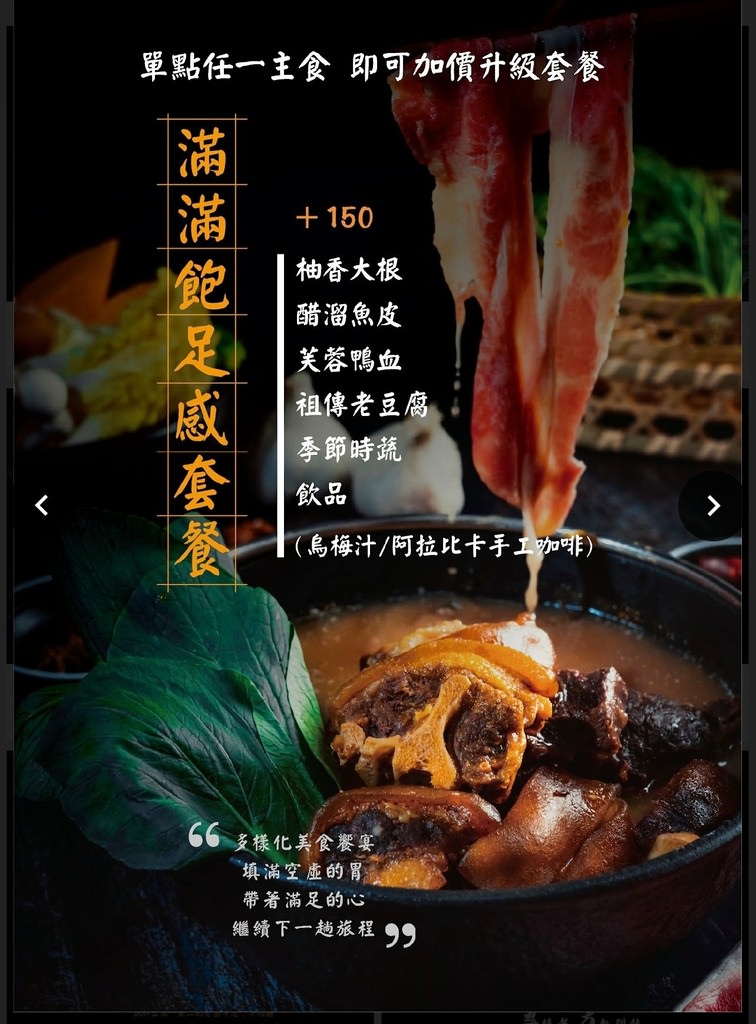756x1024 pixels.
Task: Go to the previous image
Action: click(x=41, y=506)
